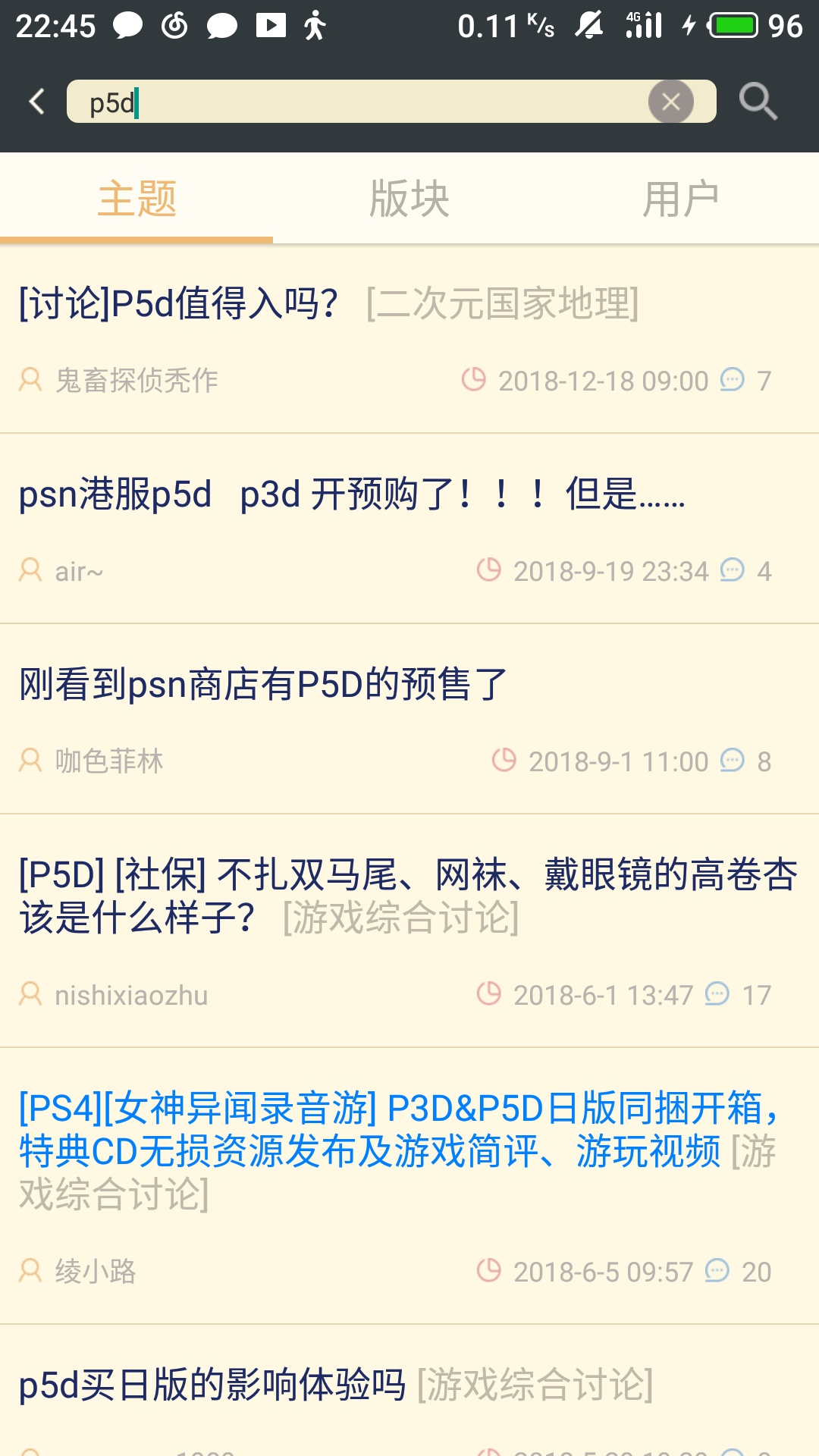Tap inside the search input showing p5d
Viewport: 819px width, 1456px height.
pos(303,102)
